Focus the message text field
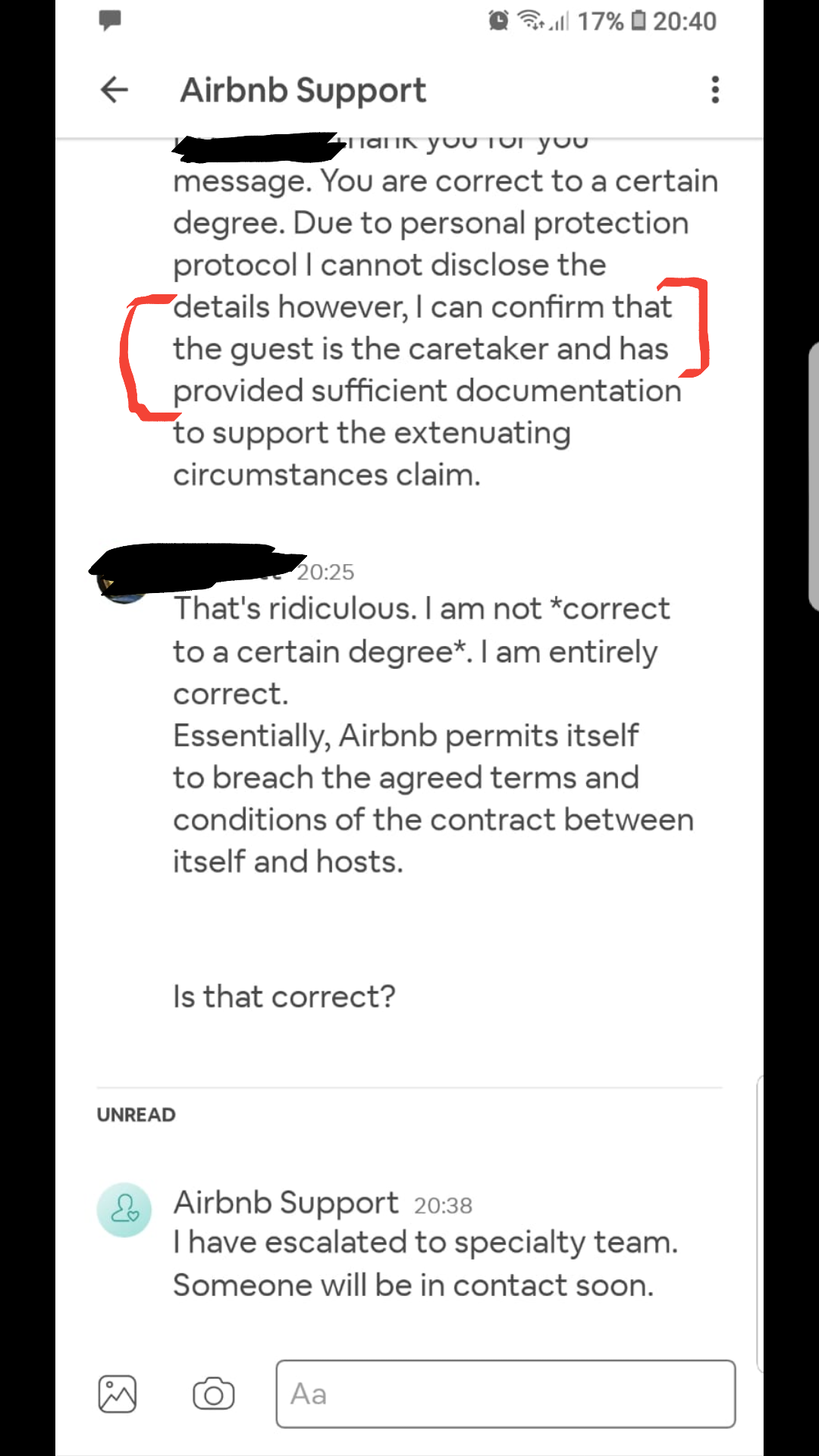The image size is (819, 1456). (x=505, y=1394)
